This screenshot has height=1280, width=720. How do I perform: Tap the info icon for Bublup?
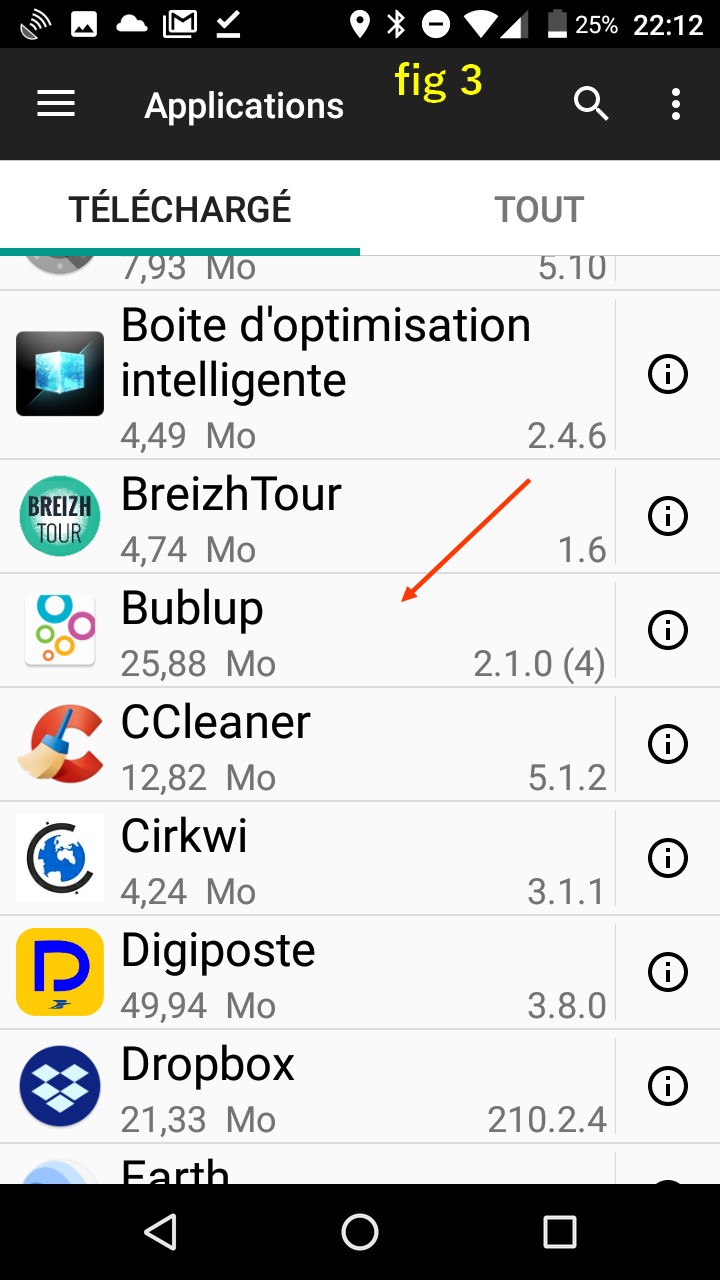(x=668, y=631)
